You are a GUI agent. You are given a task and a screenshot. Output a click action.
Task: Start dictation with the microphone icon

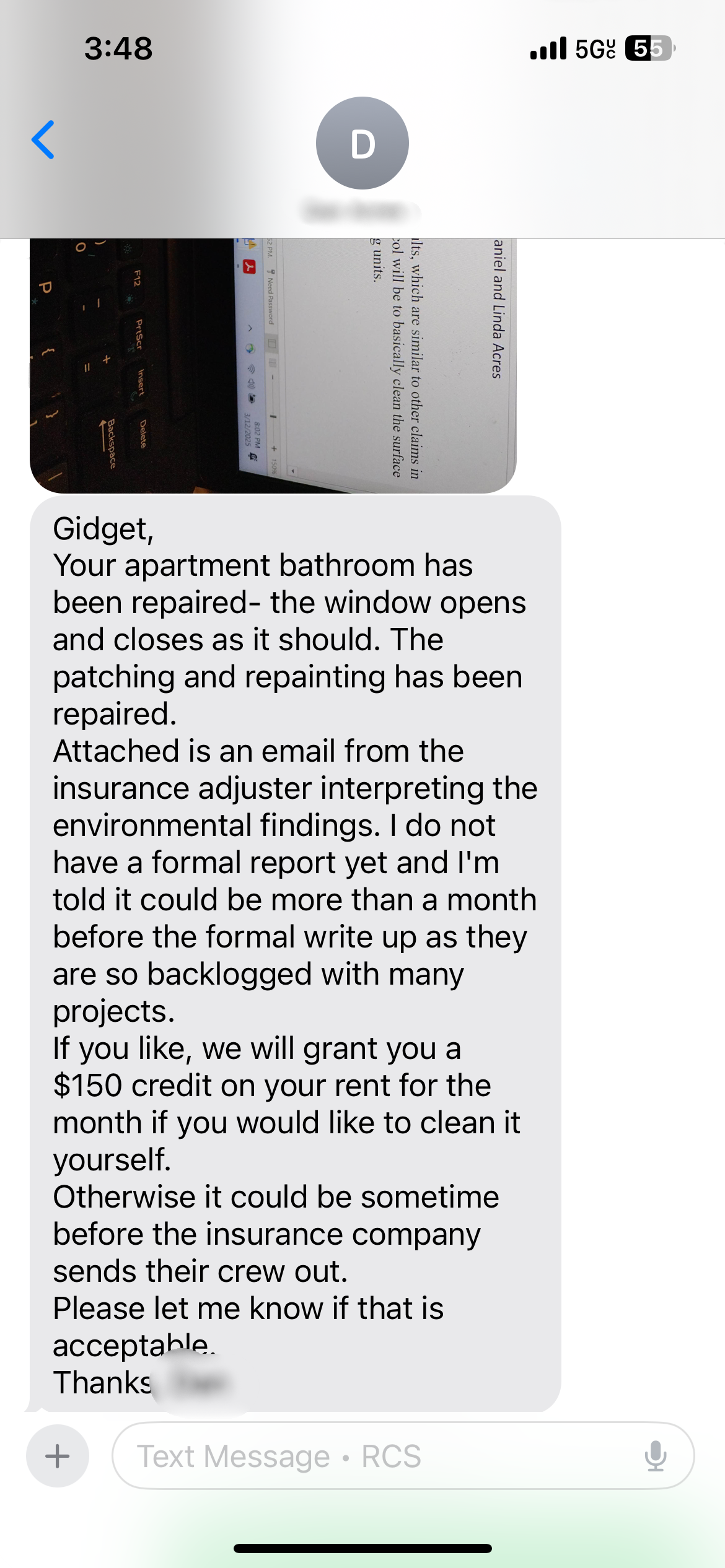(655, 1456)
